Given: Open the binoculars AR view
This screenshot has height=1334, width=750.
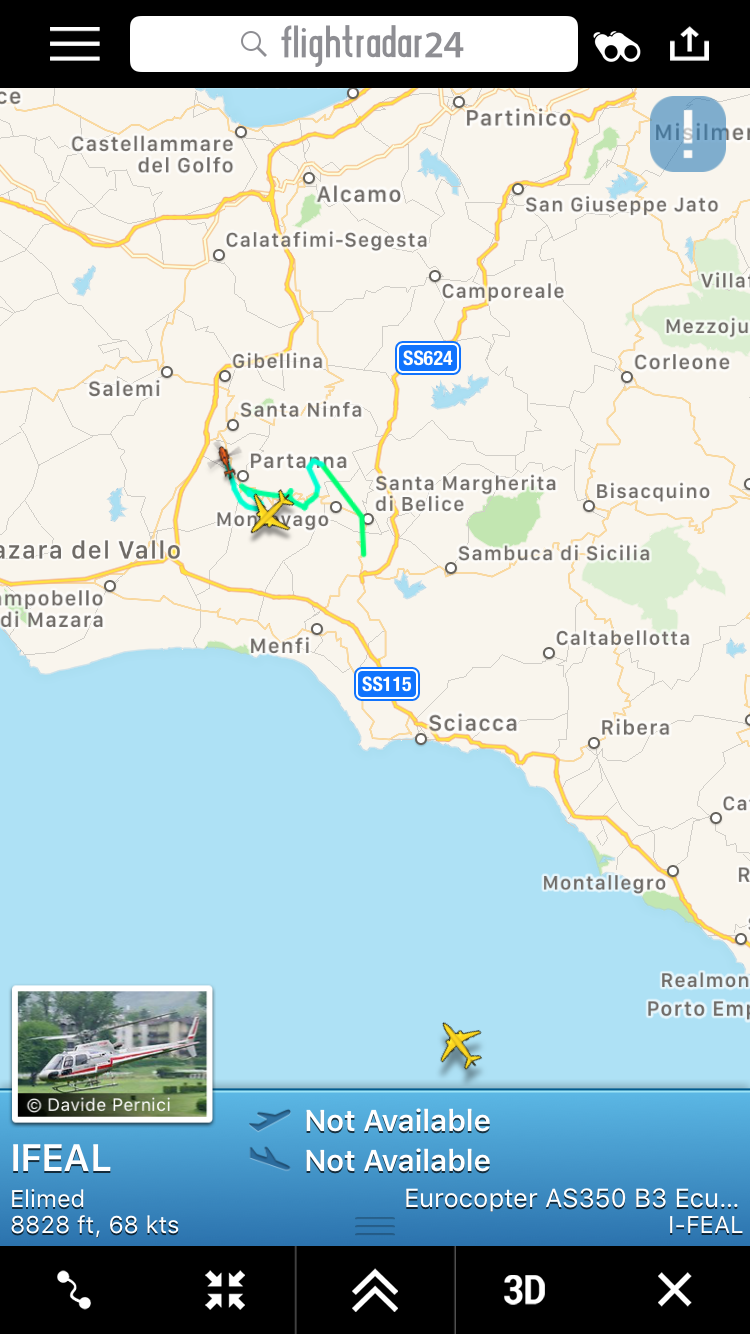Looking at the screenshot, I should tap(616, 46).
